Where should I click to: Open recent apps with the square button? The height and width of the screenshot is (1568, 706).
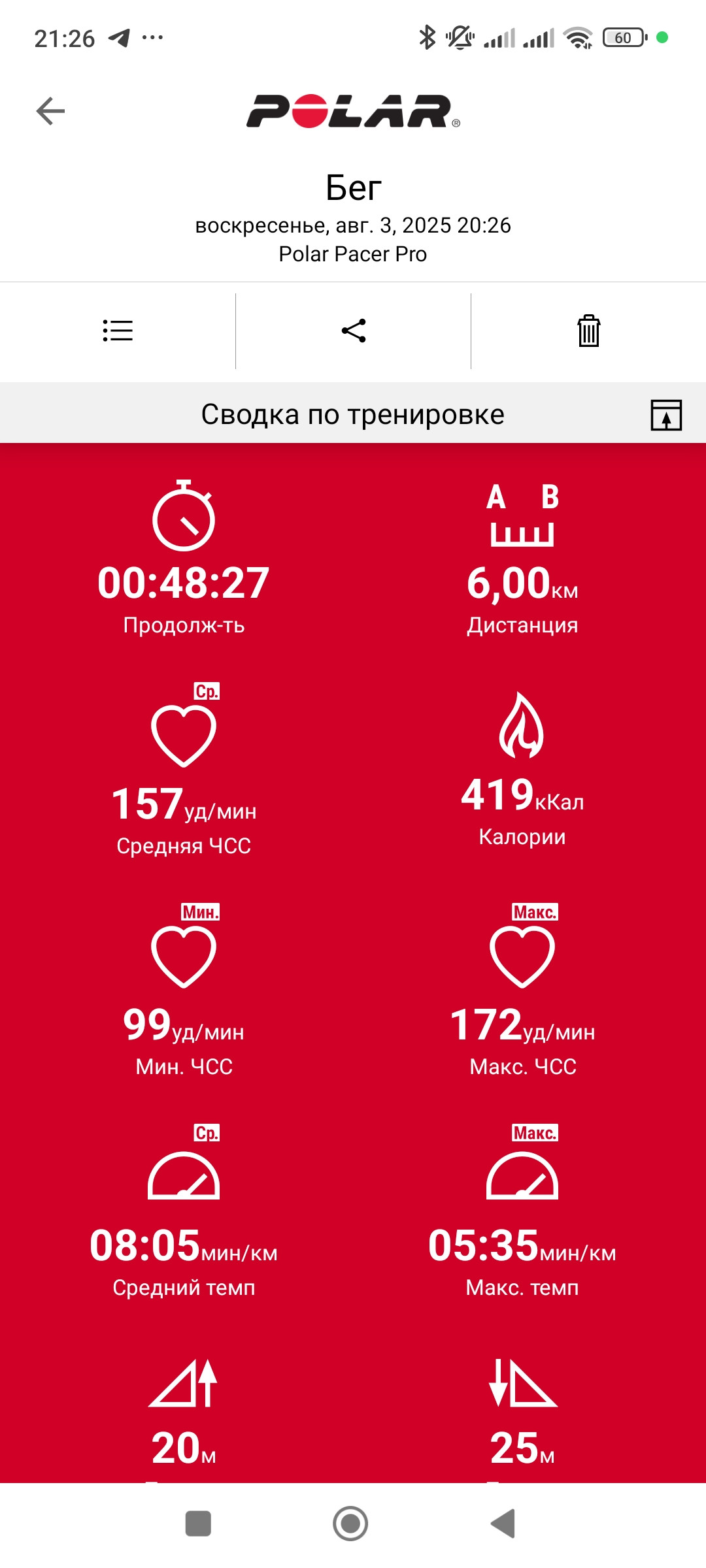[x=198, y=1524]
